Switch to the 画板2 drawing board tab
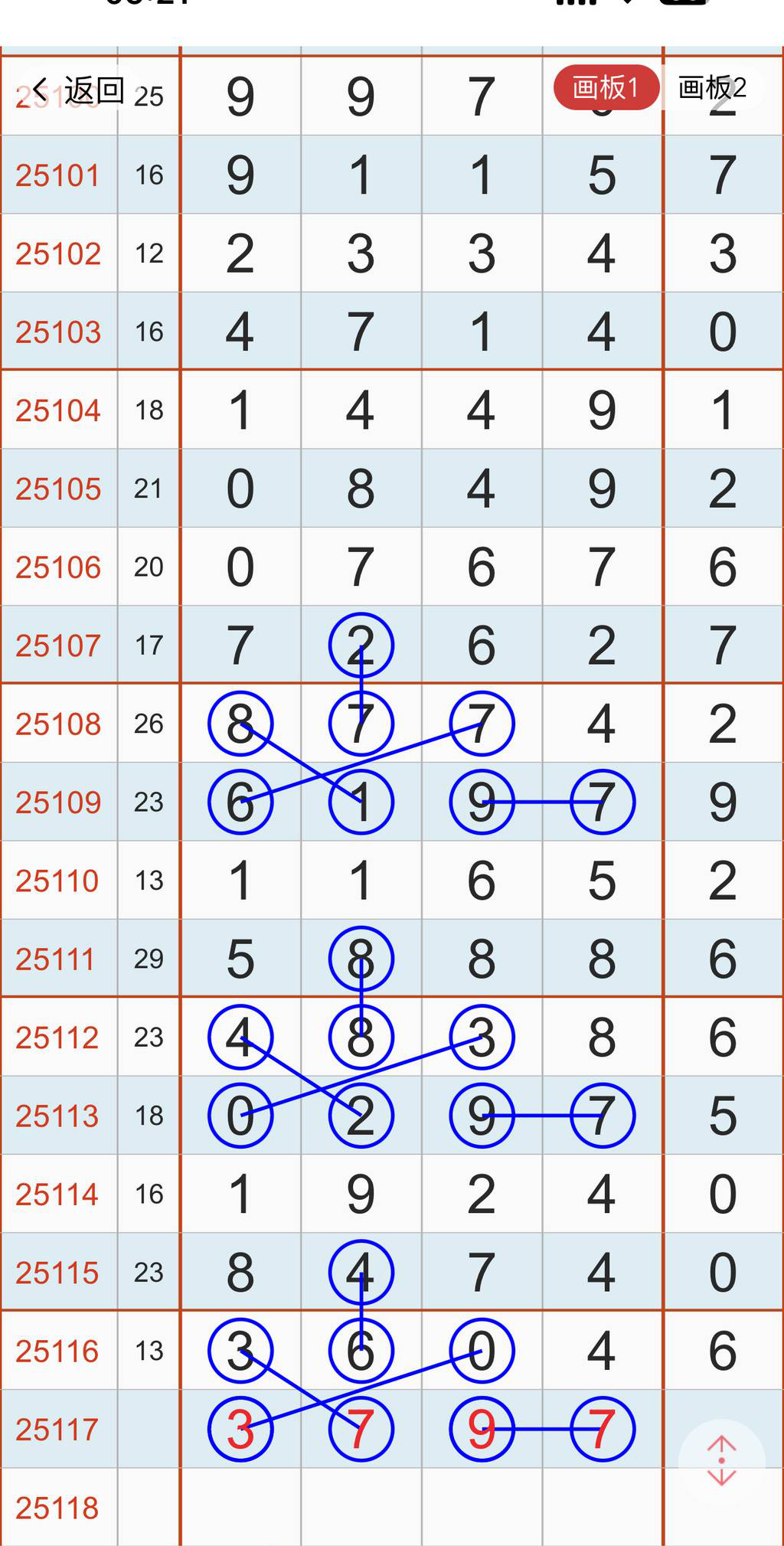 pos(712,89)
